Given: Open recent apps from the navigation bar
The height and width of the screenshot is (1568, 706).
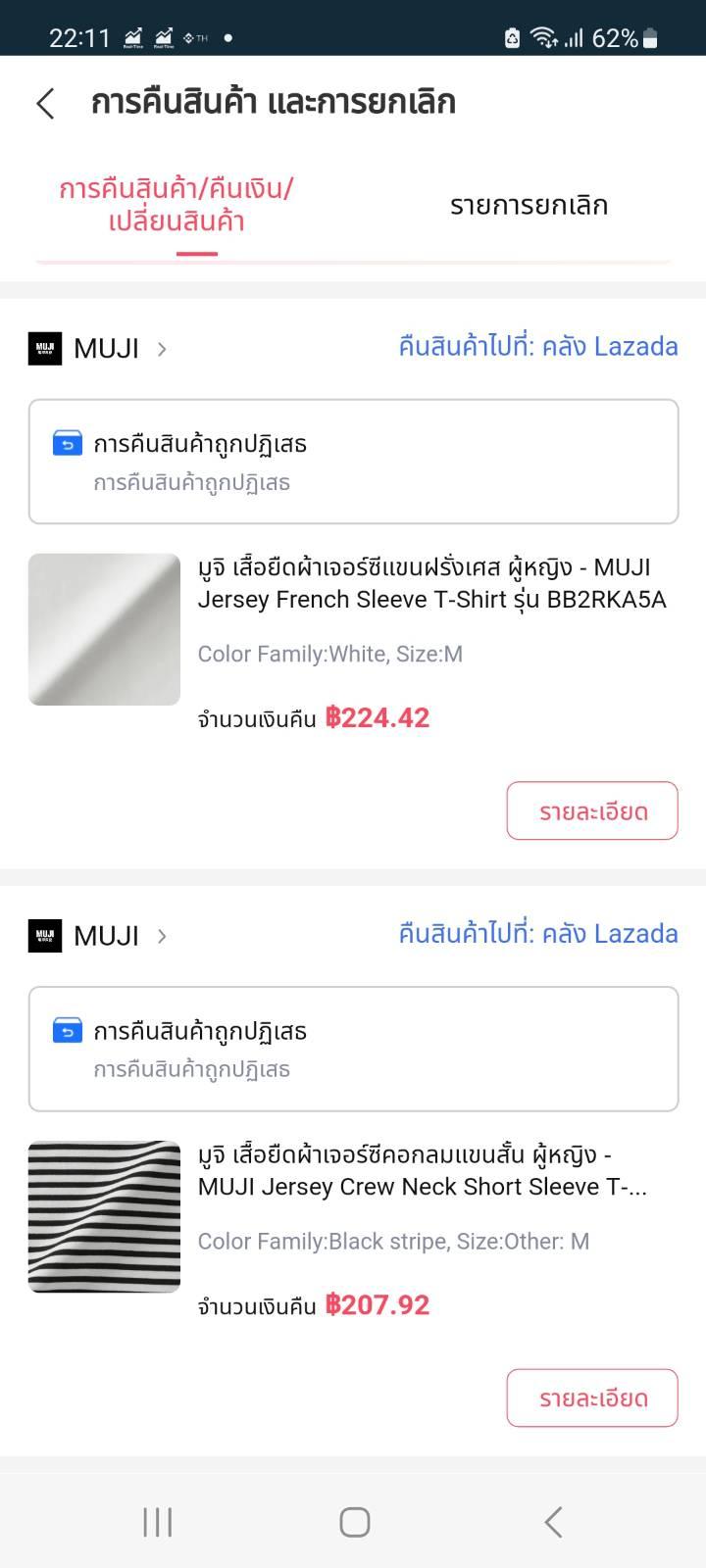Looking at the screenshot, I should coord(157,1522).
